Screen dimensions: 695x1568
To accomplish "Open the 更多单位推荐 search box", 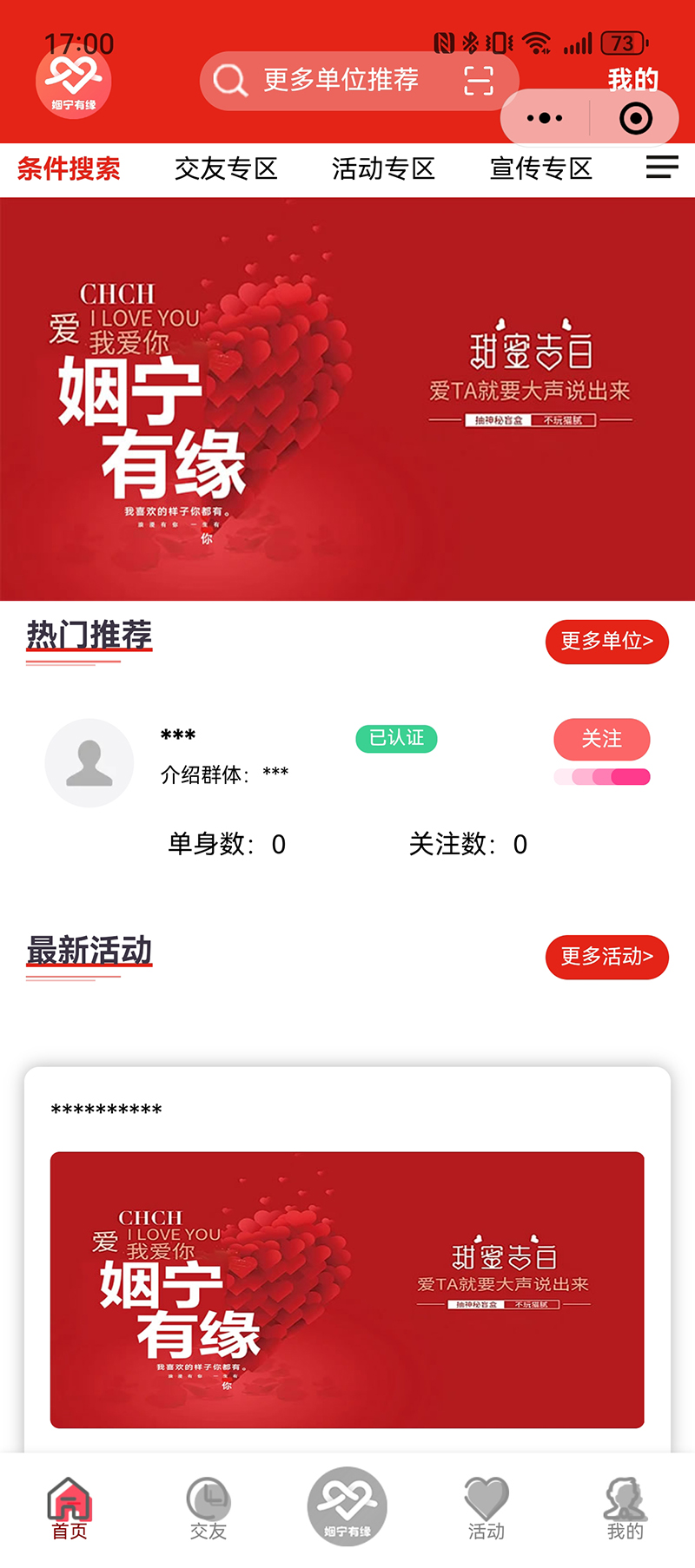I will pyautogui.click(x=341, y=81).
